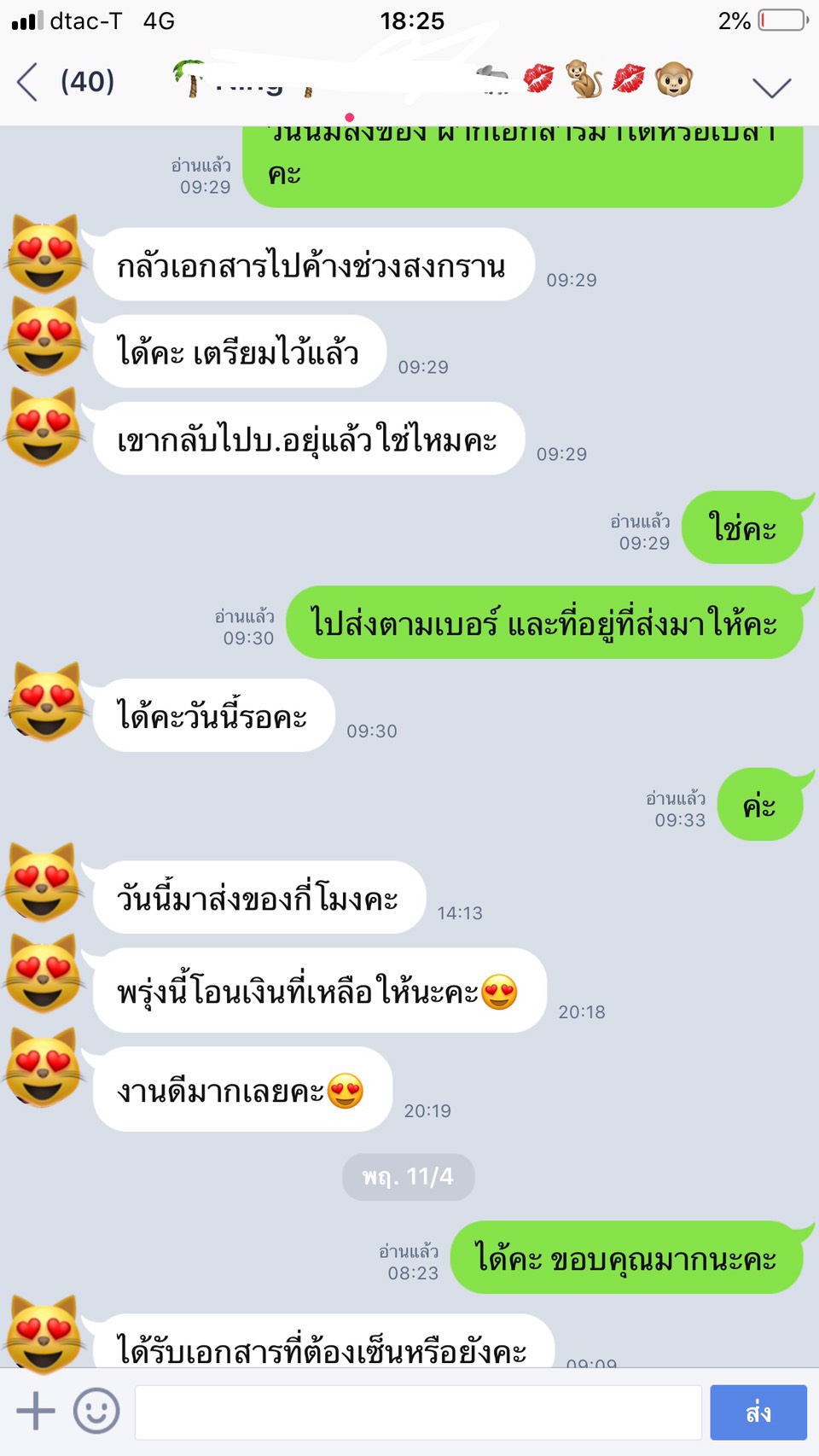Tap the 'พฤ. 11/4' date divider

tap(409, 1176)
